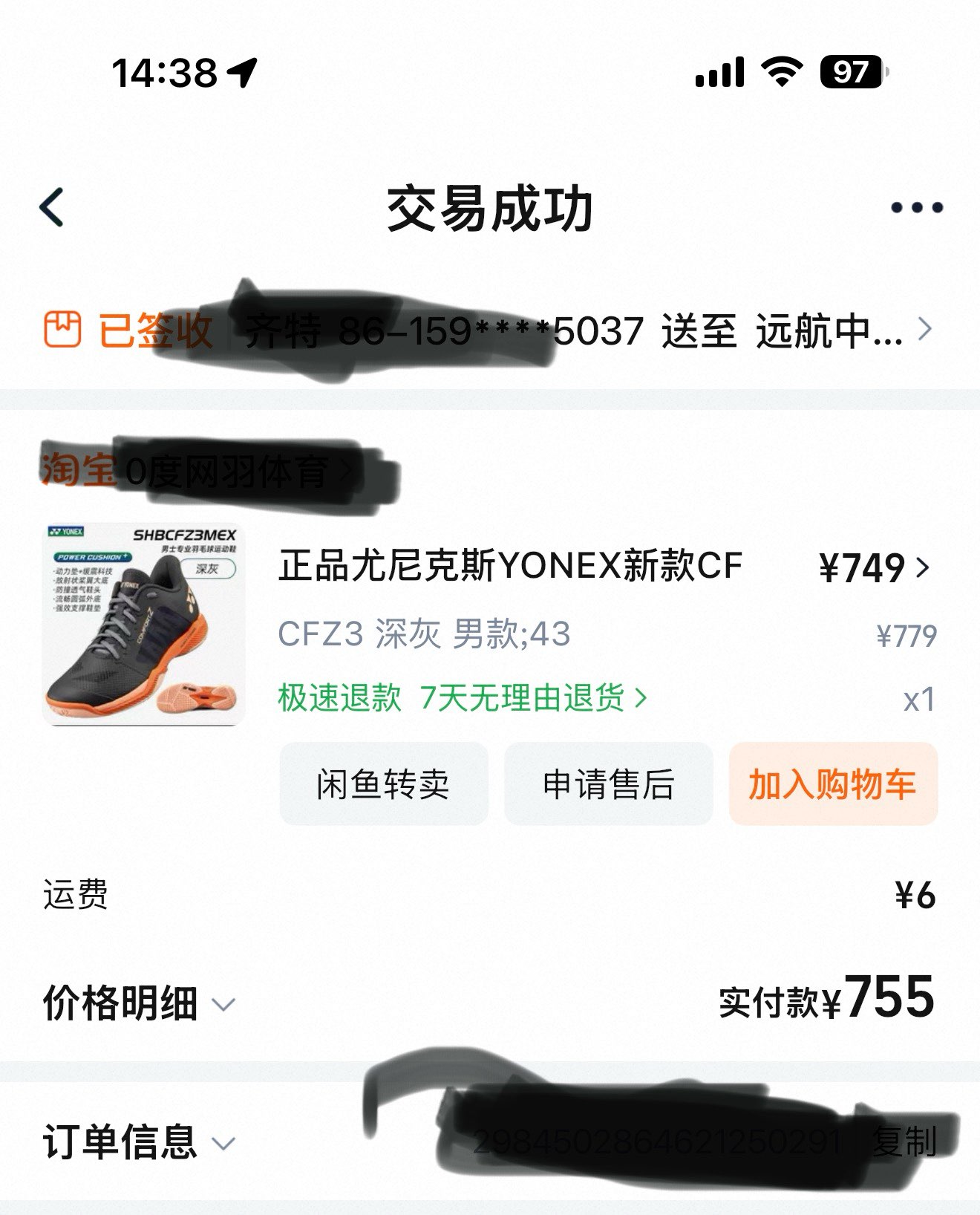Expand the 订单信息 order details
The width and height of the screenshot is (980, 1215).
click(139, 1142)
